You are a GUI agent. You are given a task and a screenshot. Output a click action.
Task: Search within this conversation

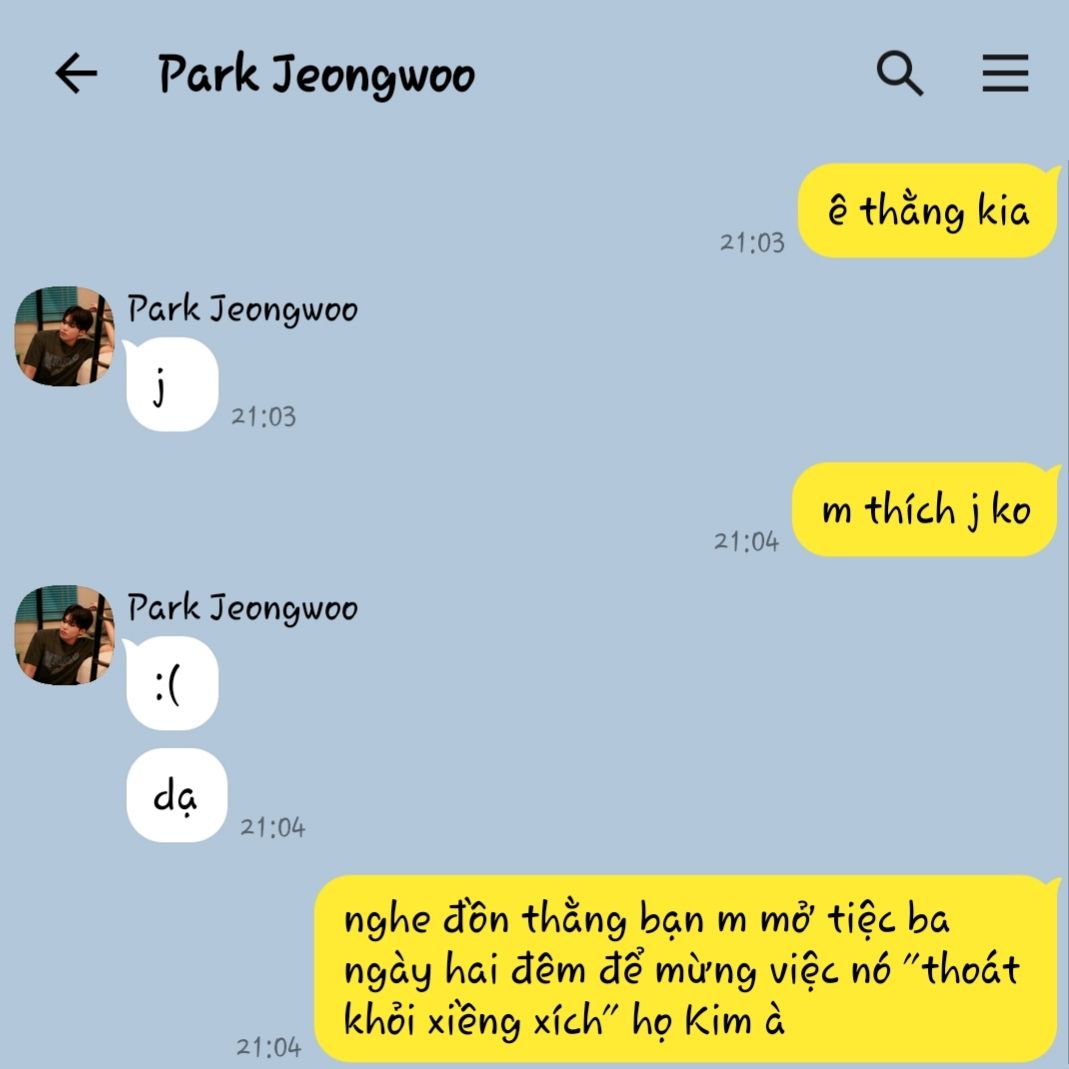(899, 74)
